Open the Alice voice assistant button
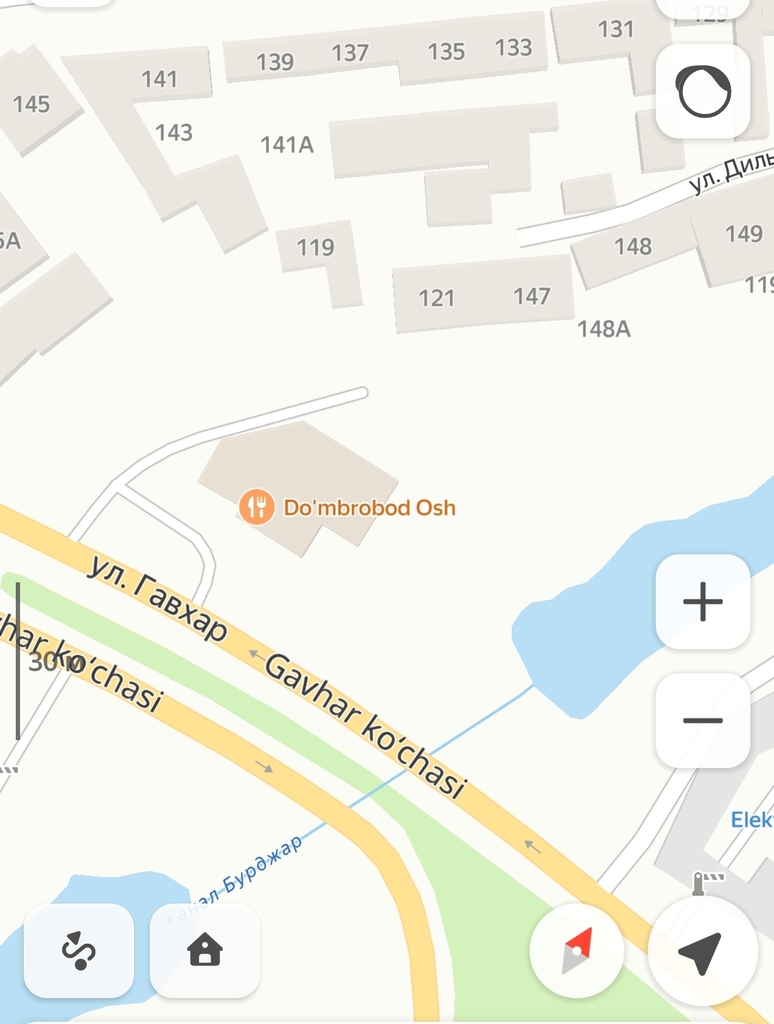 [x=703, y=91]
